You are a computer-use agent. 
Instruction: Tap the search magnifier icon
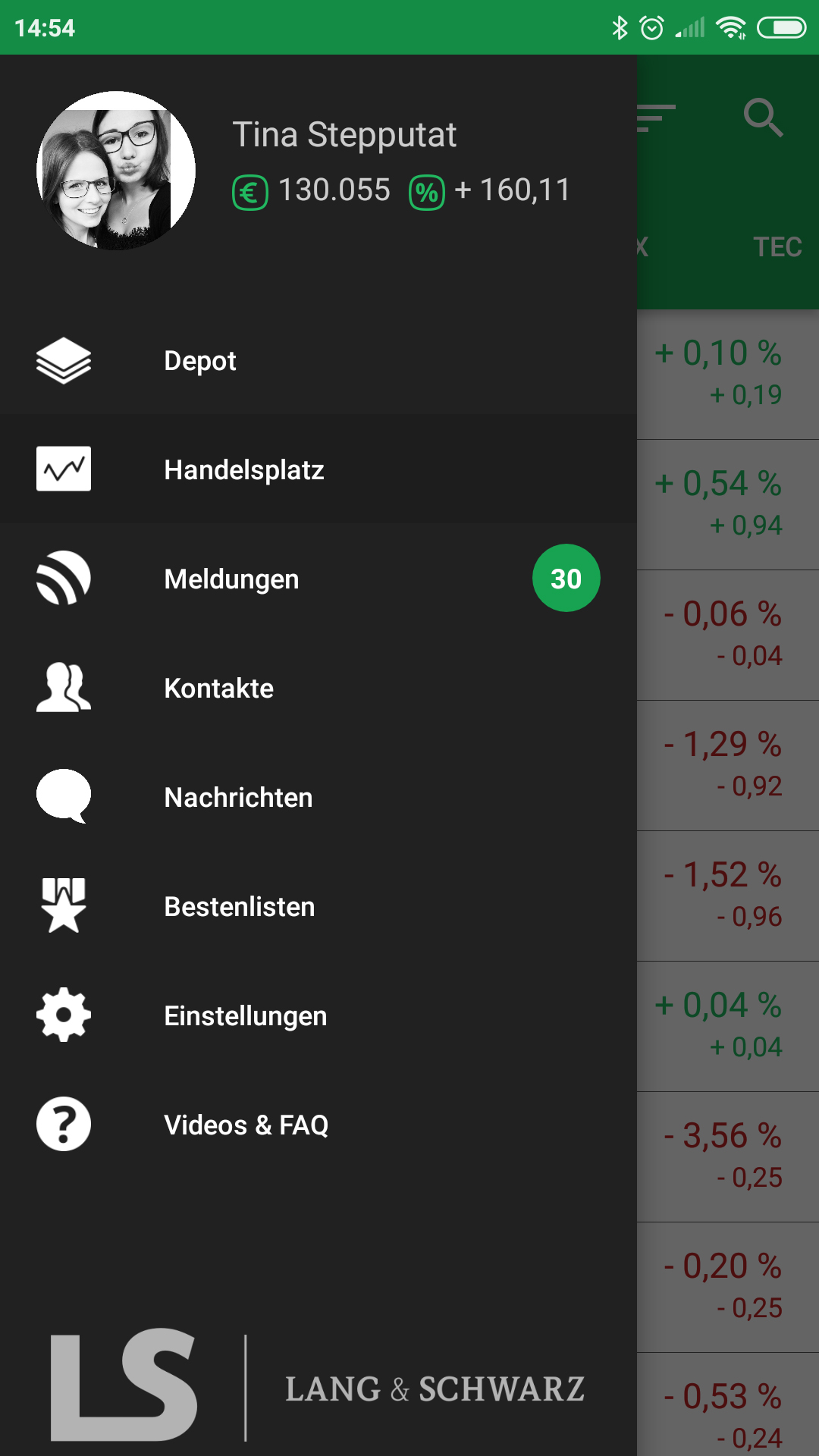(763, 118)
